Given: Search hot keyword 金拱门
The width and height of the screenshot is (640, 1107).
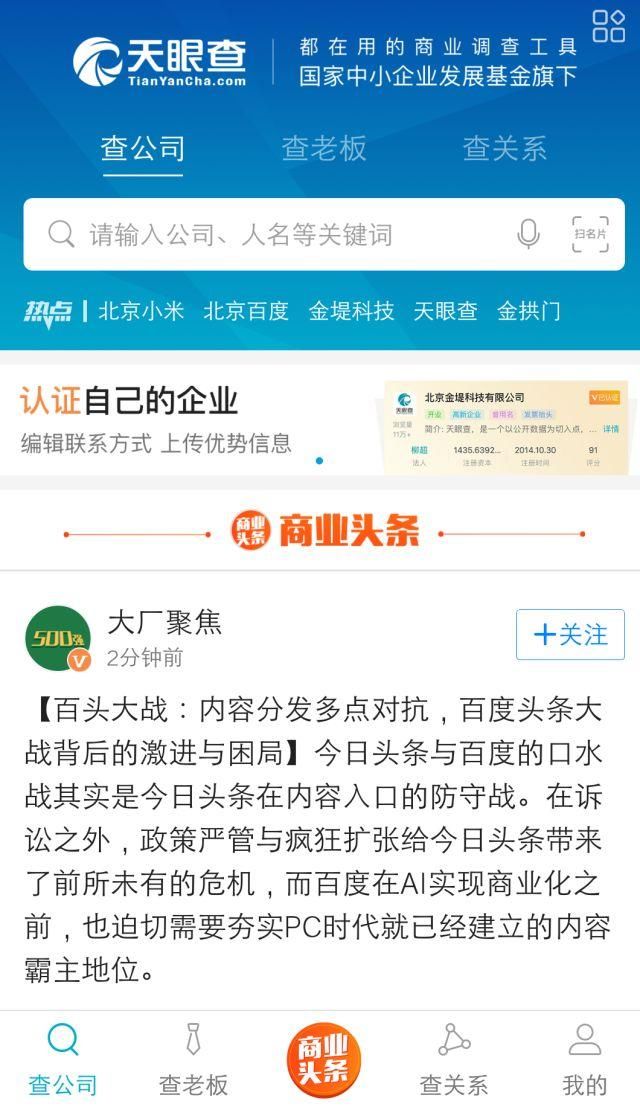Looking at the screenshot, I should click(529, 311).
